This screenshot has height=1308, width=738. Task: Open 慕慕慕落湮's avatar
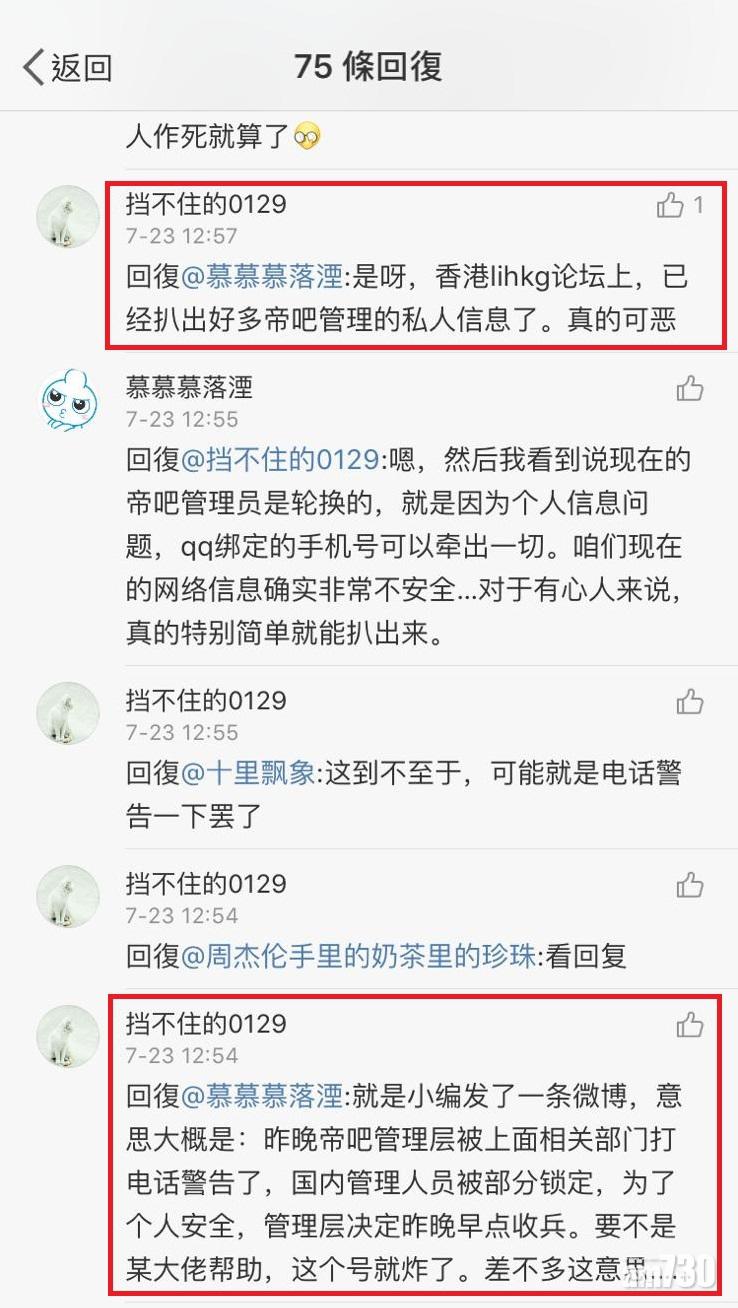(68, 400)
